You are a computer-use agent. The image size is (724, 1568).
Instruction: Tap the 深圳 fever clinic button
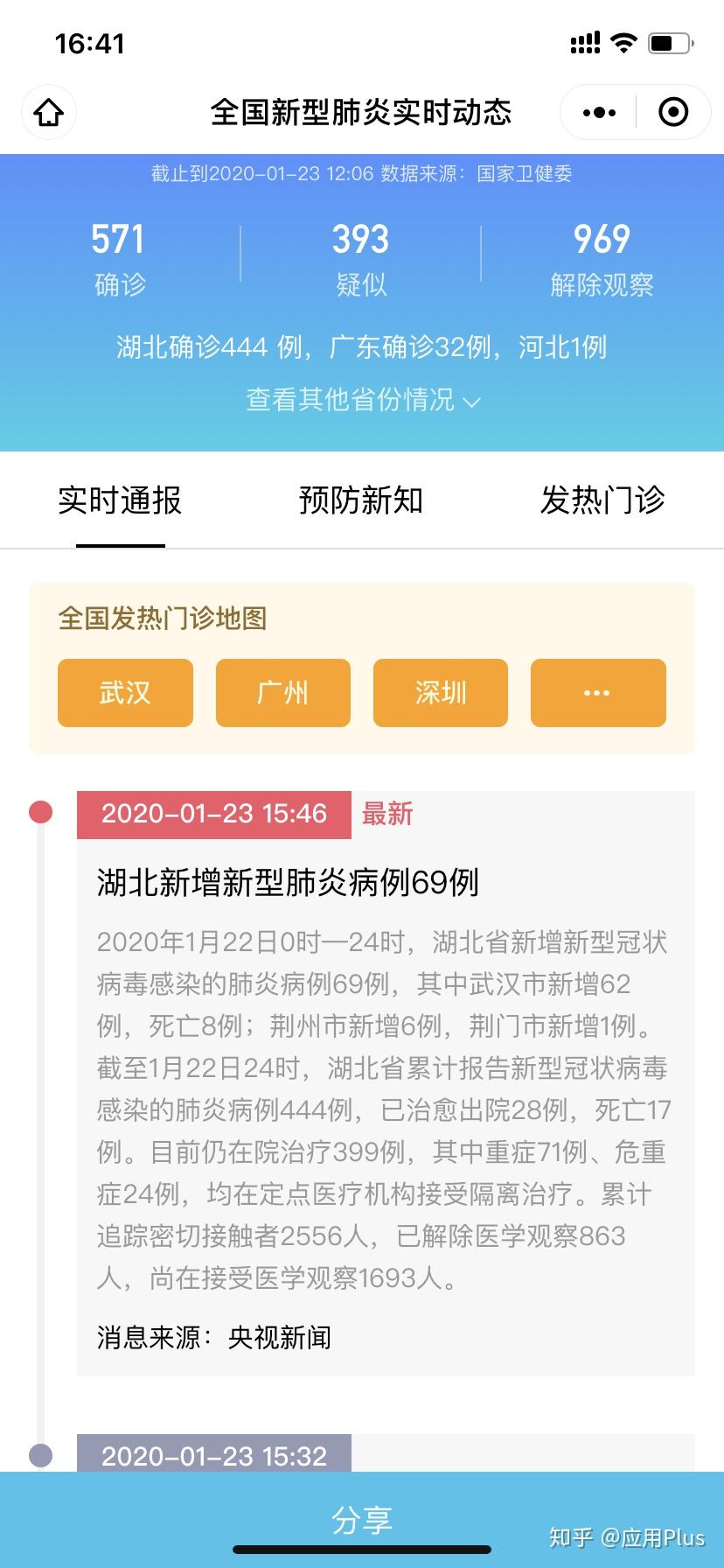pyautogui.click(x=440, y=693)
